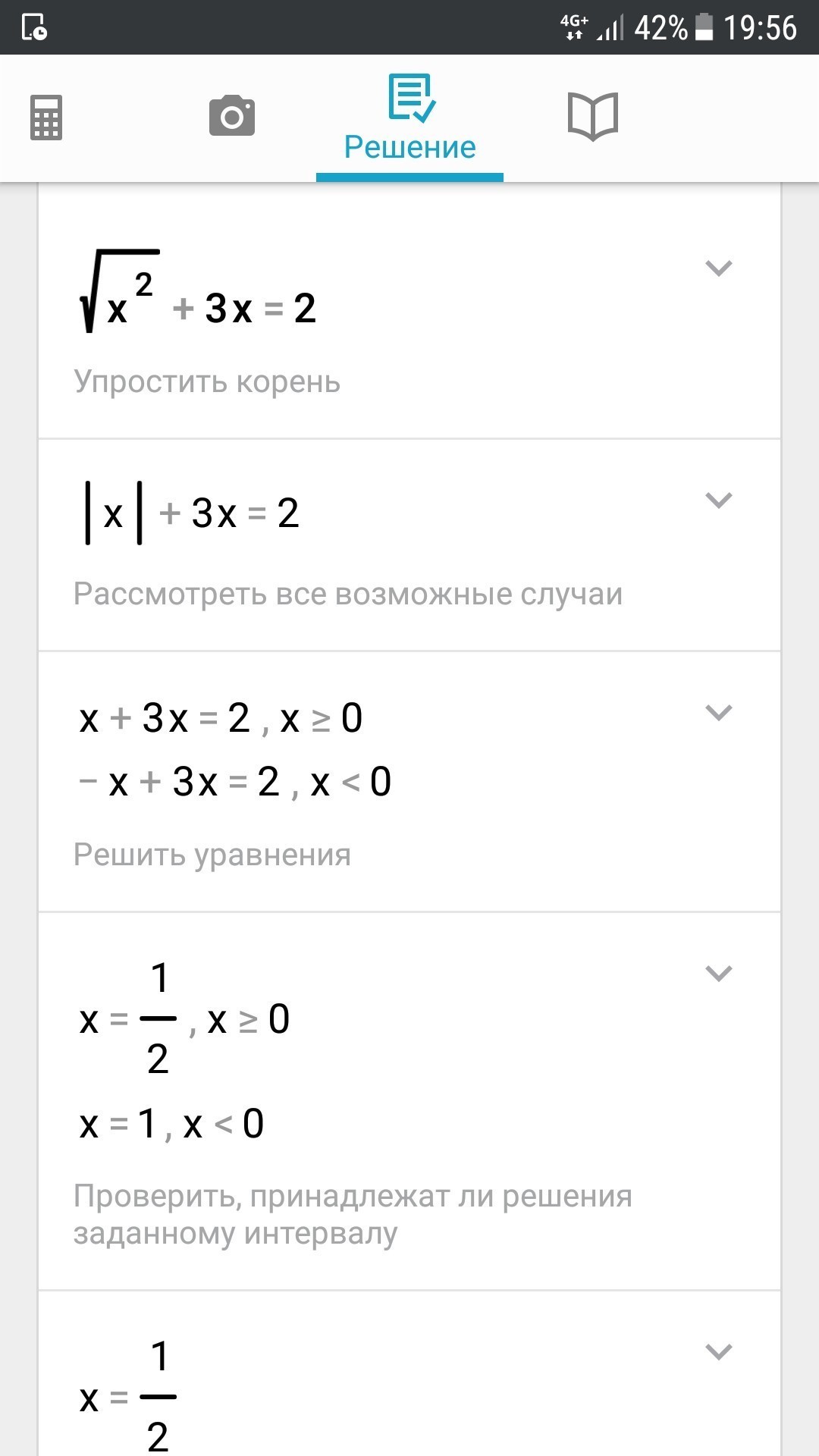Switch to the camera tab
The height and width of the screenshot is (1456, 819).
[x=232, y=116]
